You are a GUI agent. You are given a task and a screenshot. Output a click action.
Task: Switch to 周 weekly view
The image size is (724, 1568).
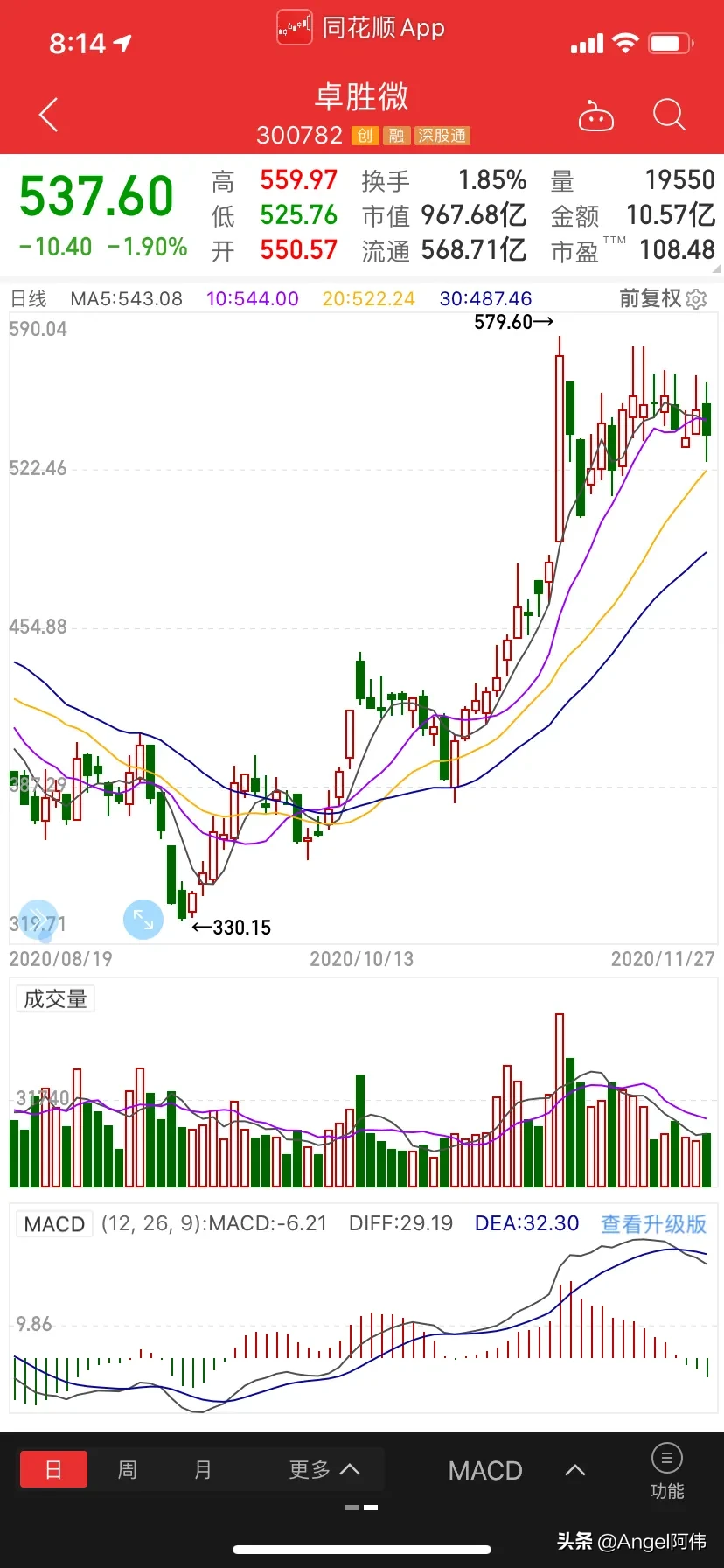click(128, 1469)
